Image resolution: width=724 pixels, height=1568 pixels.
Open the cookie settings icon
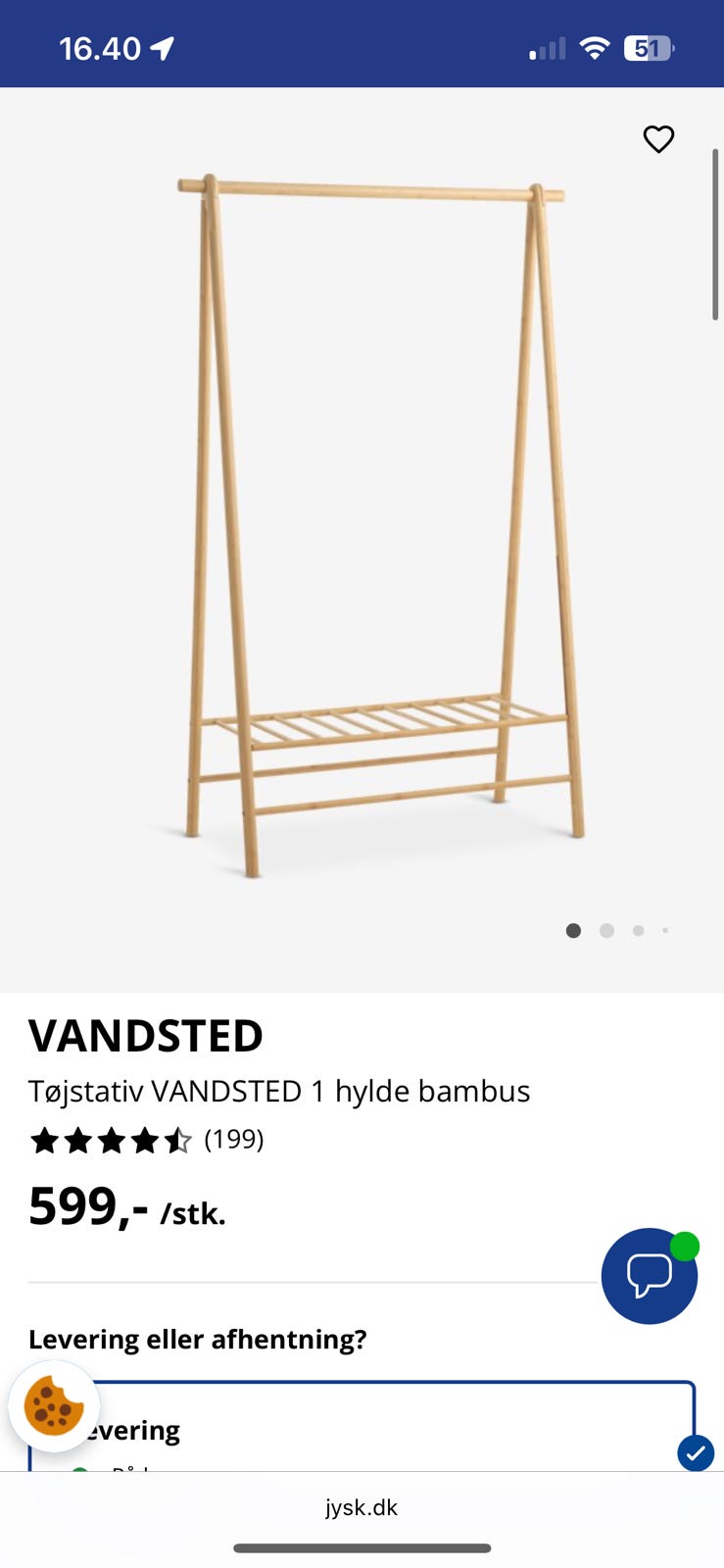(x=54, y=1406)
